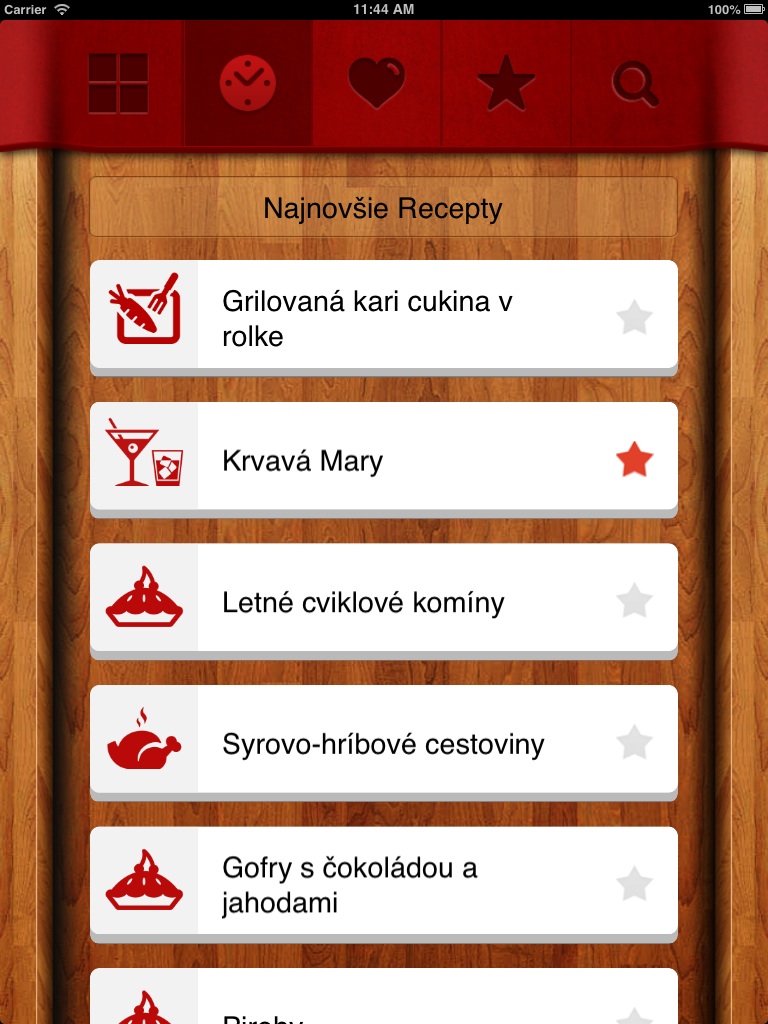Open recipe Gofry s čokoládou a jahodami

tap(400, 885)
